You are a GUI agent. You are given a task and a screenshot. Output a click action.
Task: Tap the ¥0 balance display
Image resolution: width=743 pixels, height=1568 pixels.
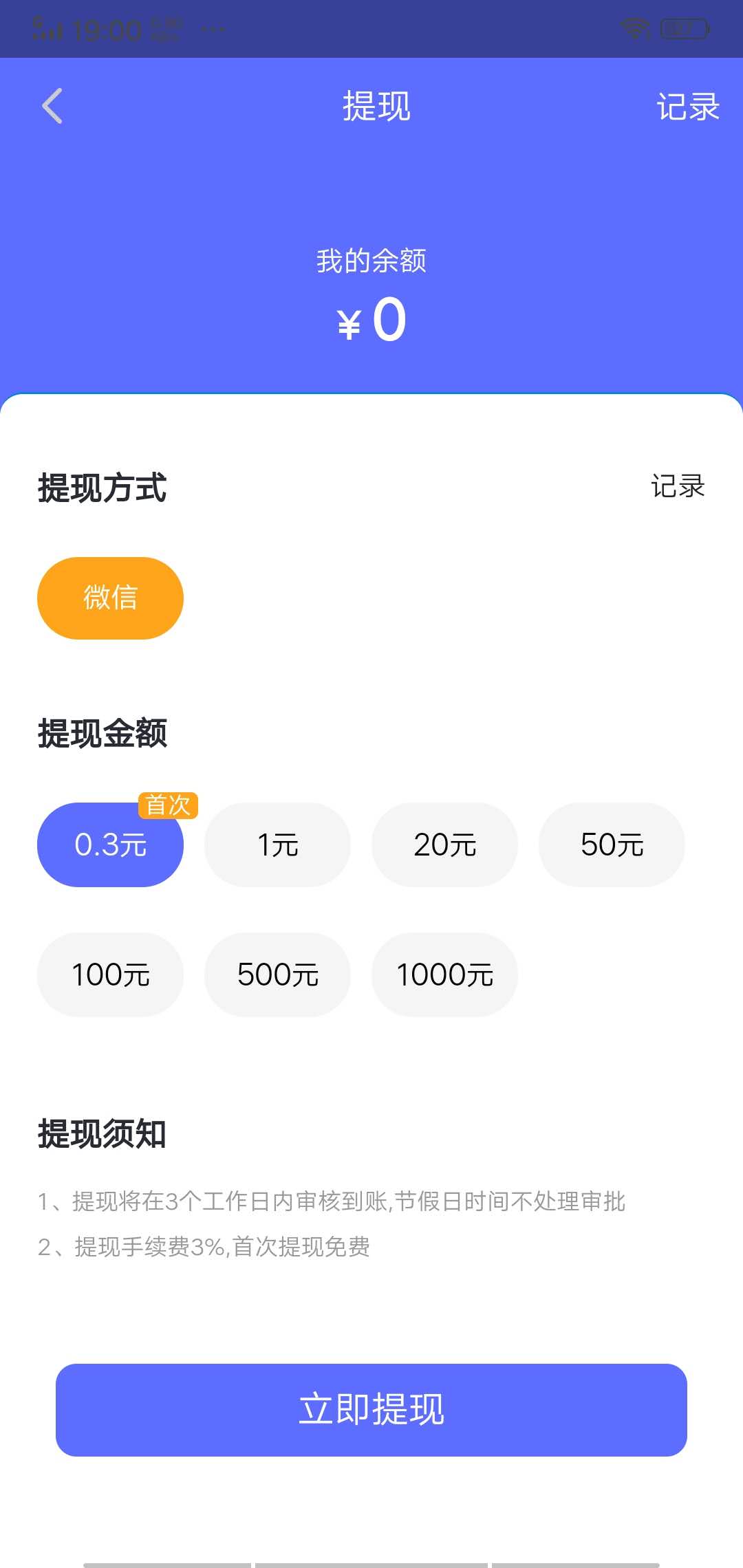coord(371,320)
